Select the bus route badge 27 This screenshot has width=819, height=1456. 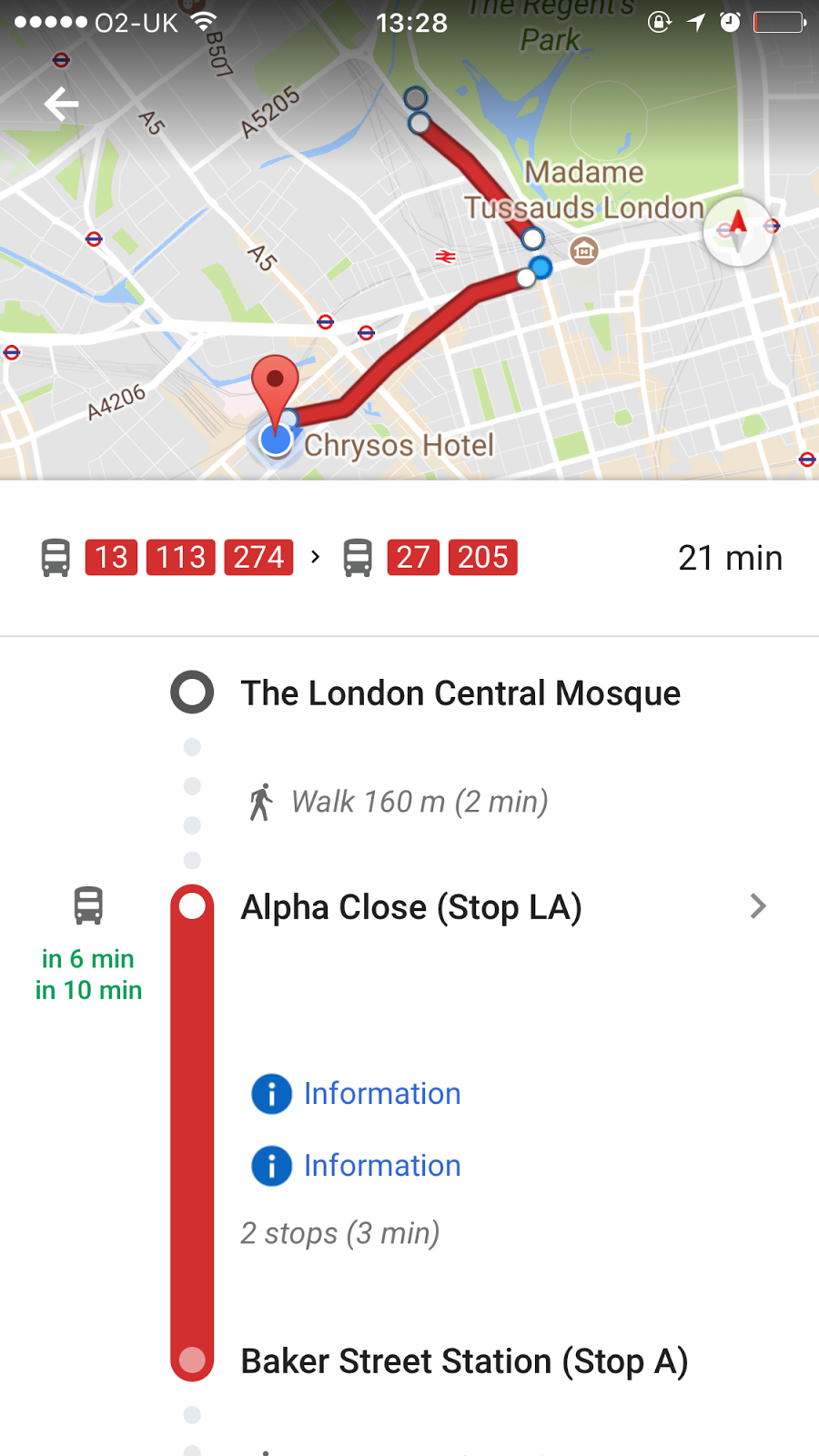click(413, 557)
